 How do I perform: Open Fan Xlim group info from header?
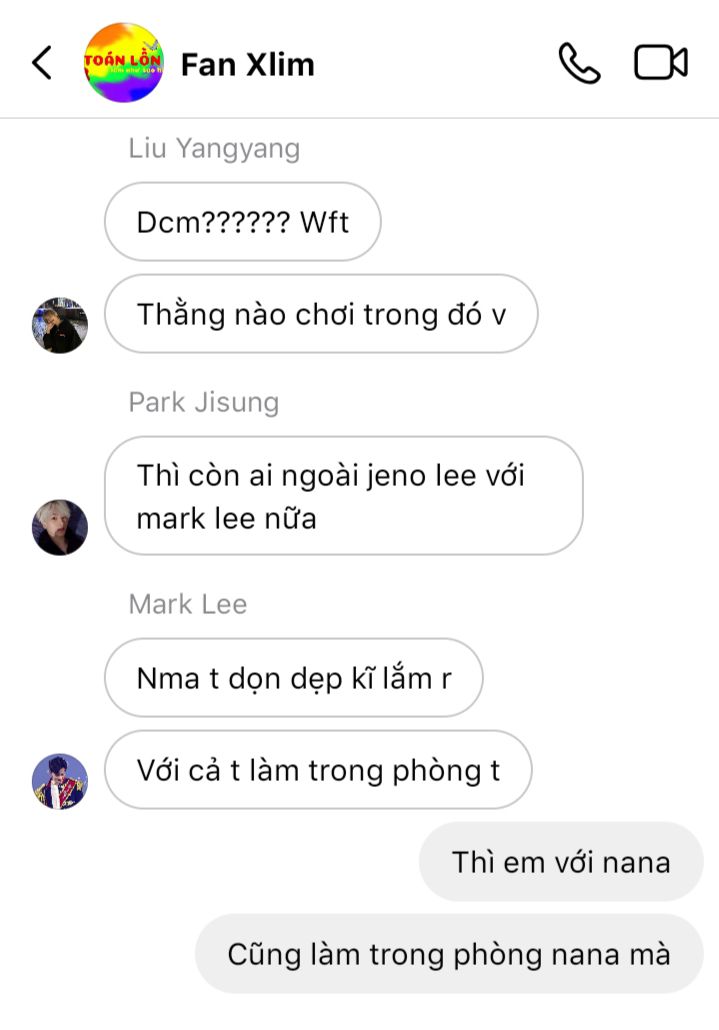(x=247, y=64)
